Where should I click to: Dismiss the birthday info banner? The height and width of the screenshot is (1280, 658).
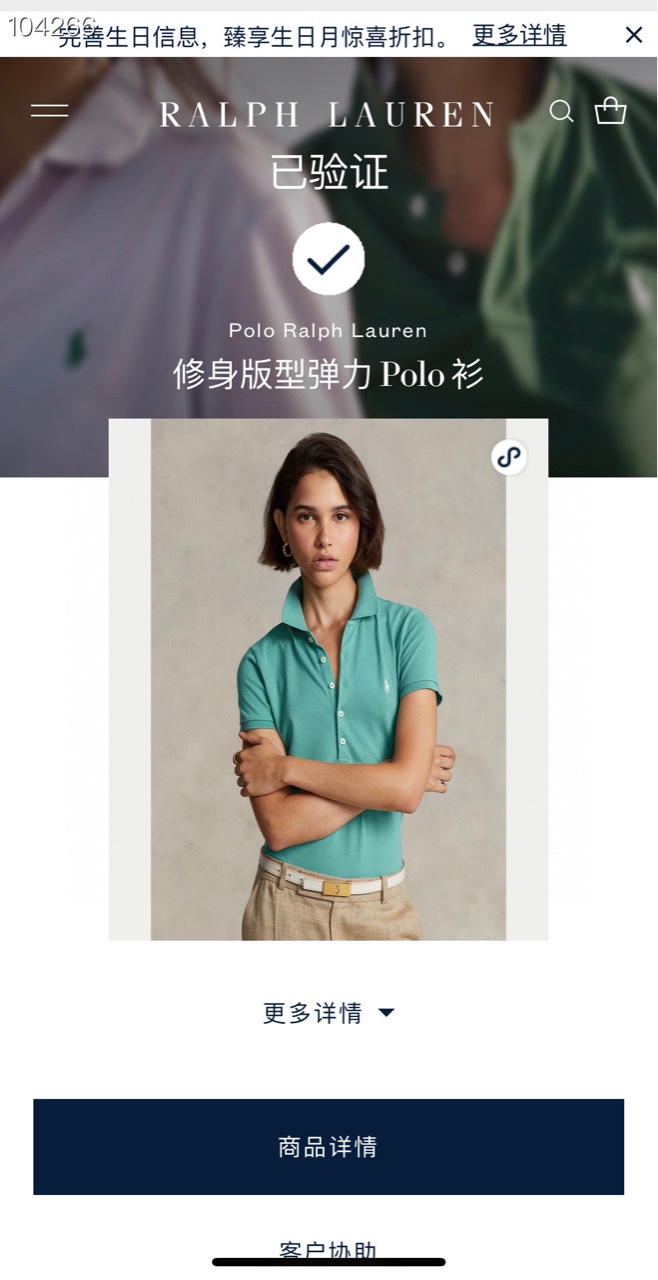point(634,36)
